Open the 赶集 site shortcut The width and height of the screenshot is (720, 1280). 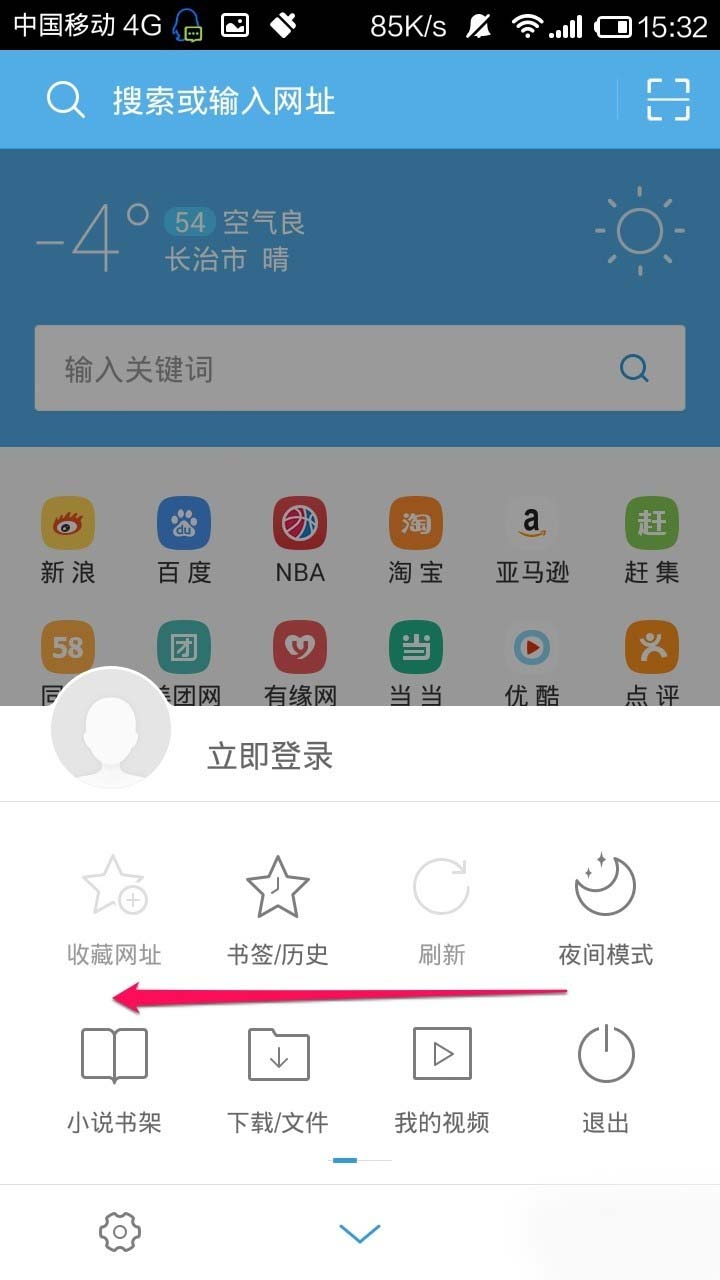point(651,540)
